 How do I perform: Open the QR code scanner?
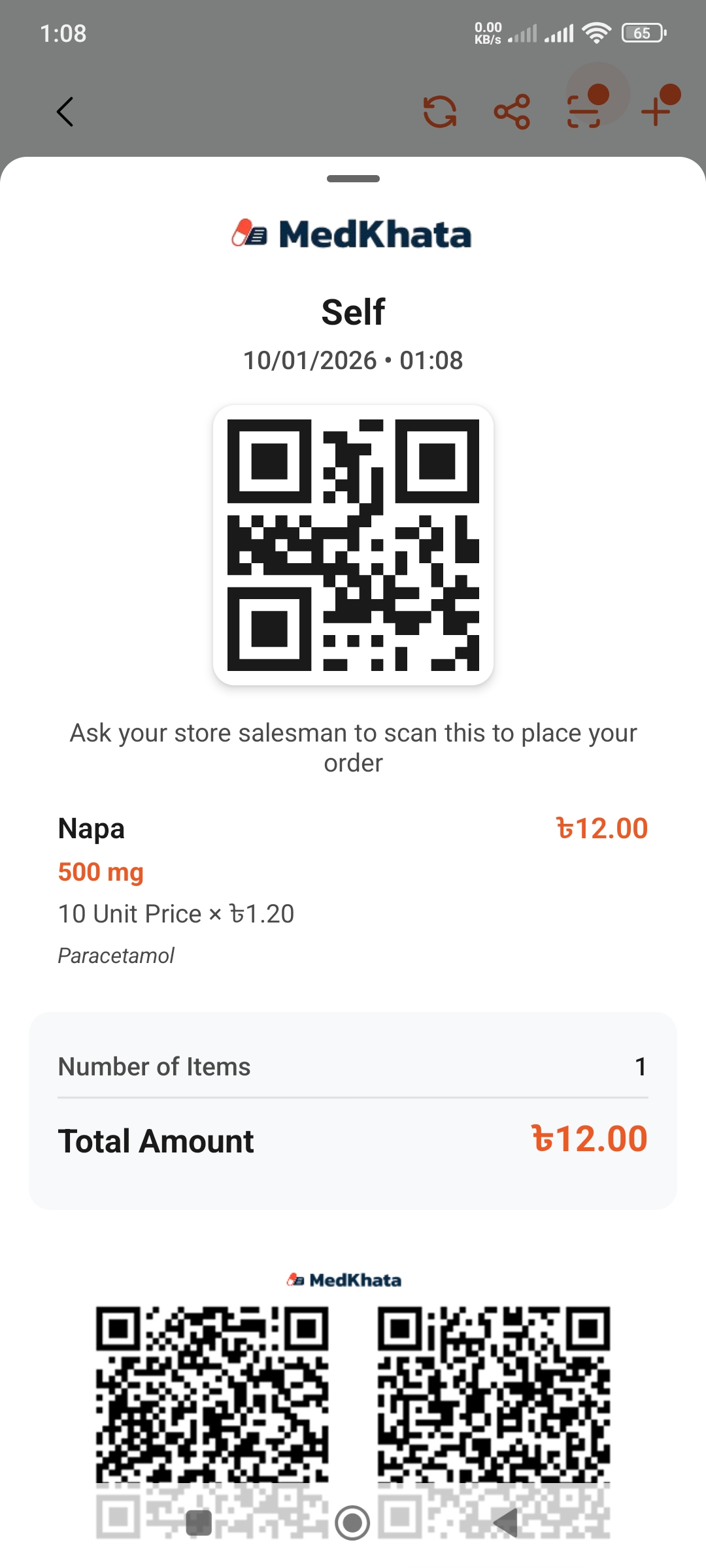(x=584, y=111)
